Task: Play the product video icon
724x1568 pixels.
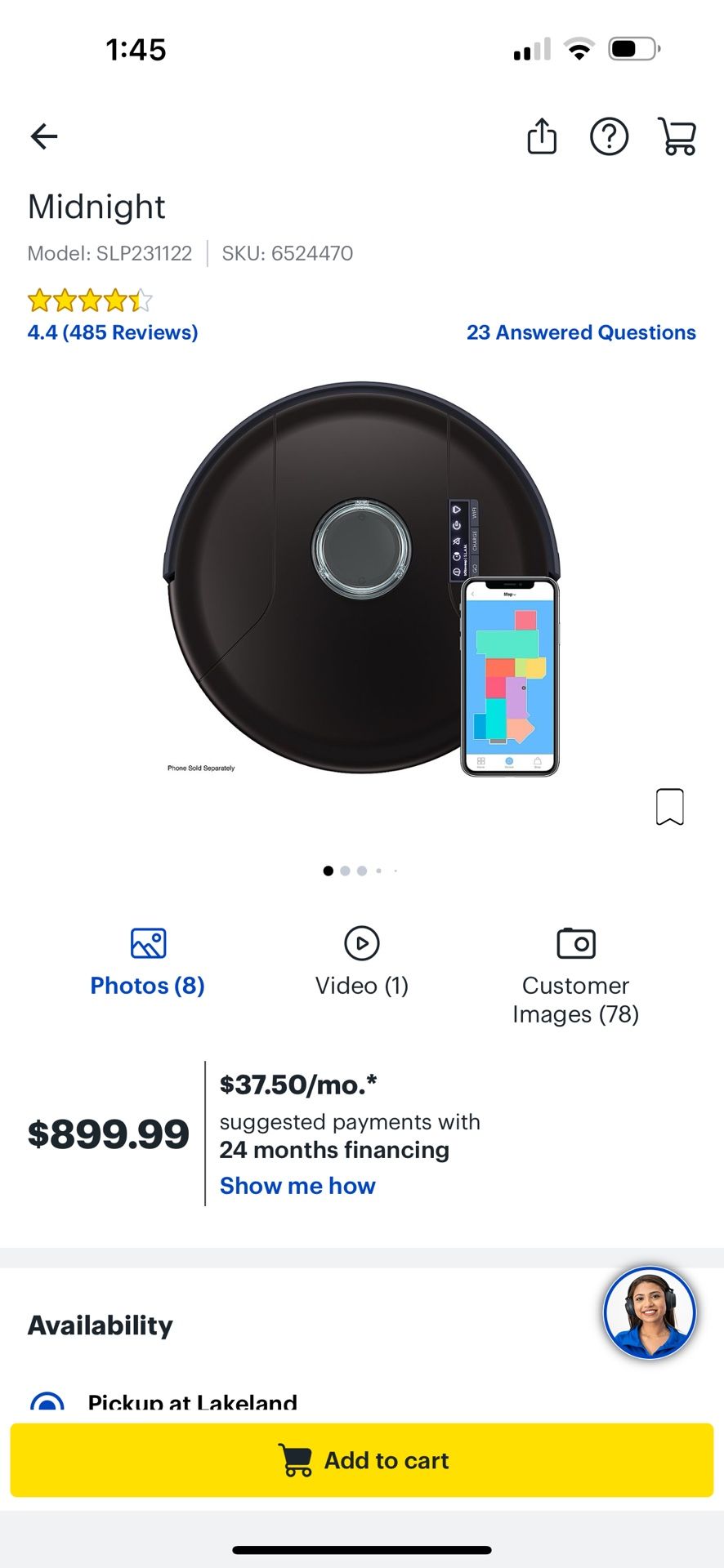Action: [x=361, y=942]
